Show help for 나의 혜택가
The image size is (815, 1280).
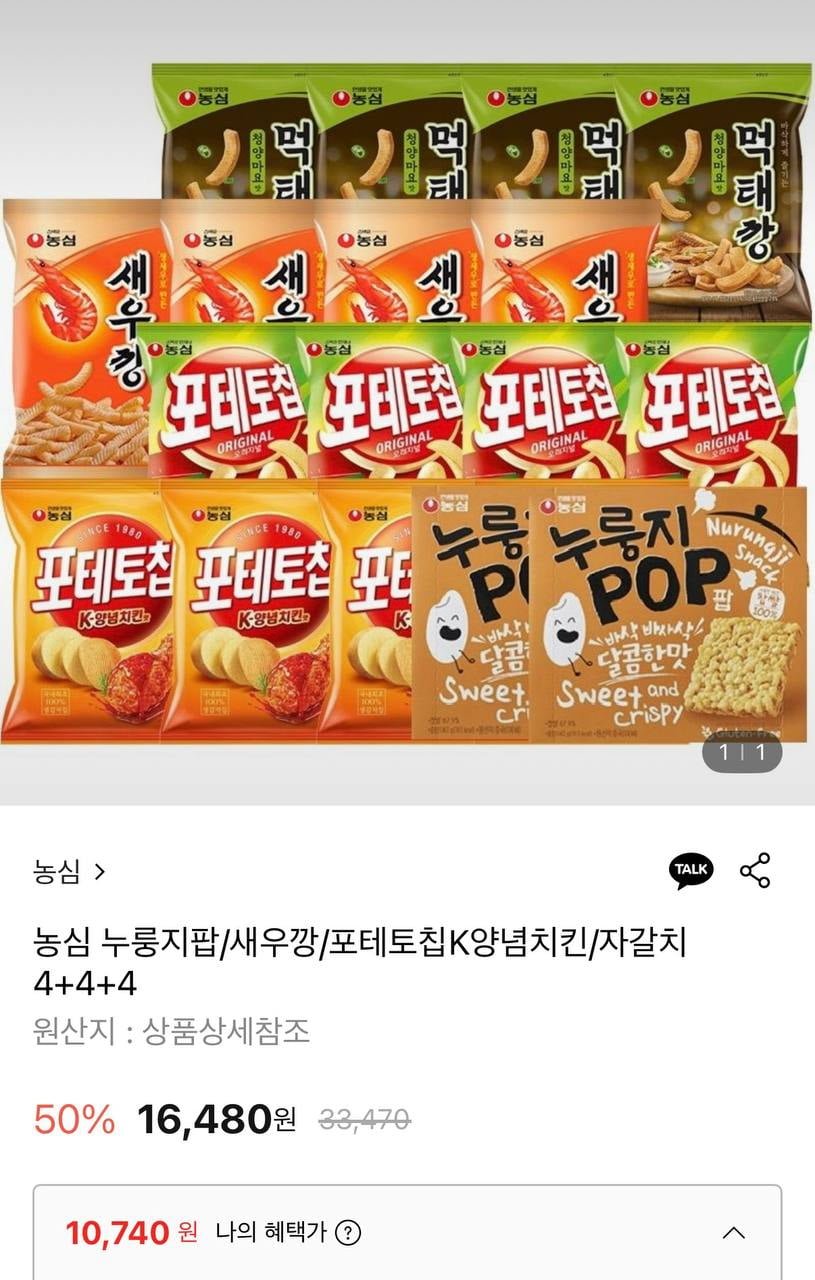[348, 1232]
